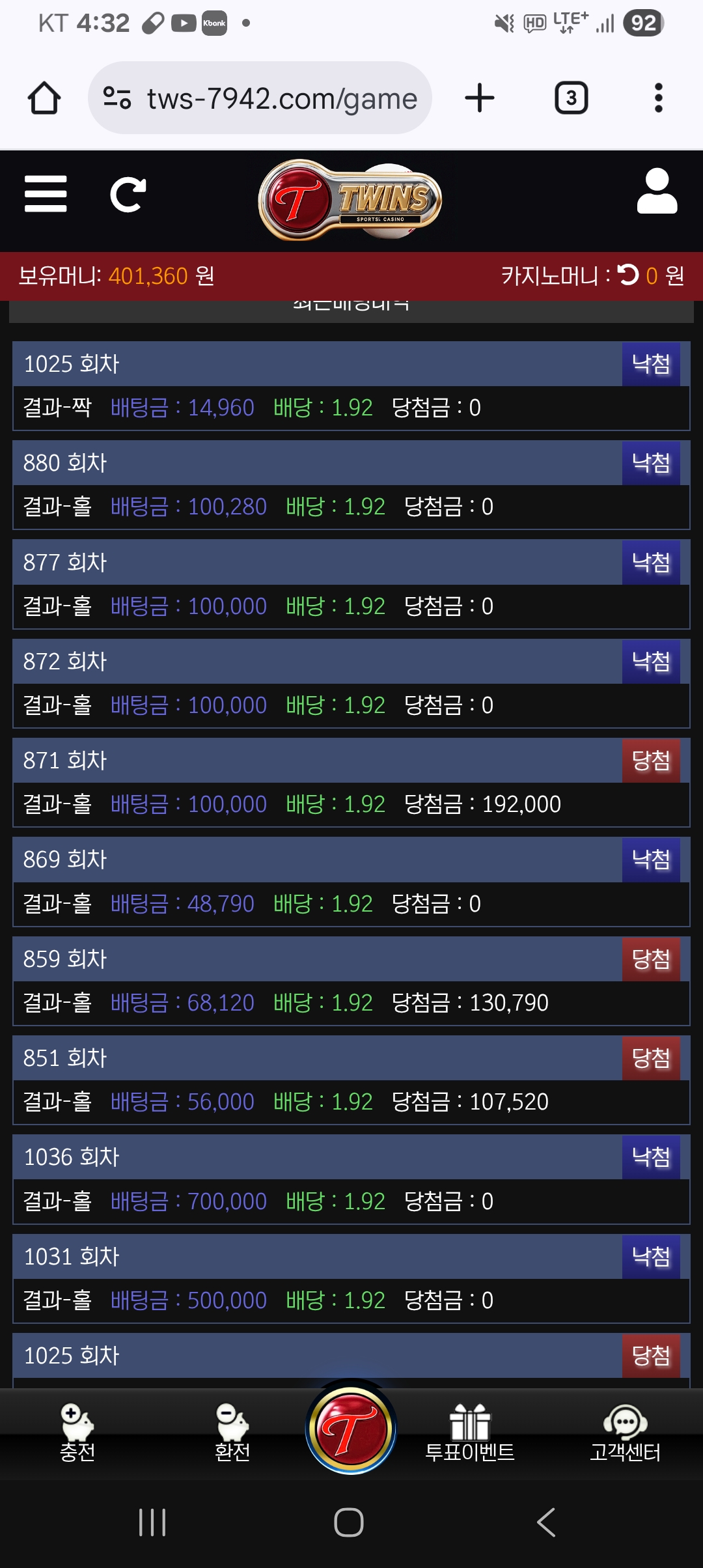This screenshot has height=1568, width=703.
Task: Open the 충전 deposit tab
Action: [77, 1433]
